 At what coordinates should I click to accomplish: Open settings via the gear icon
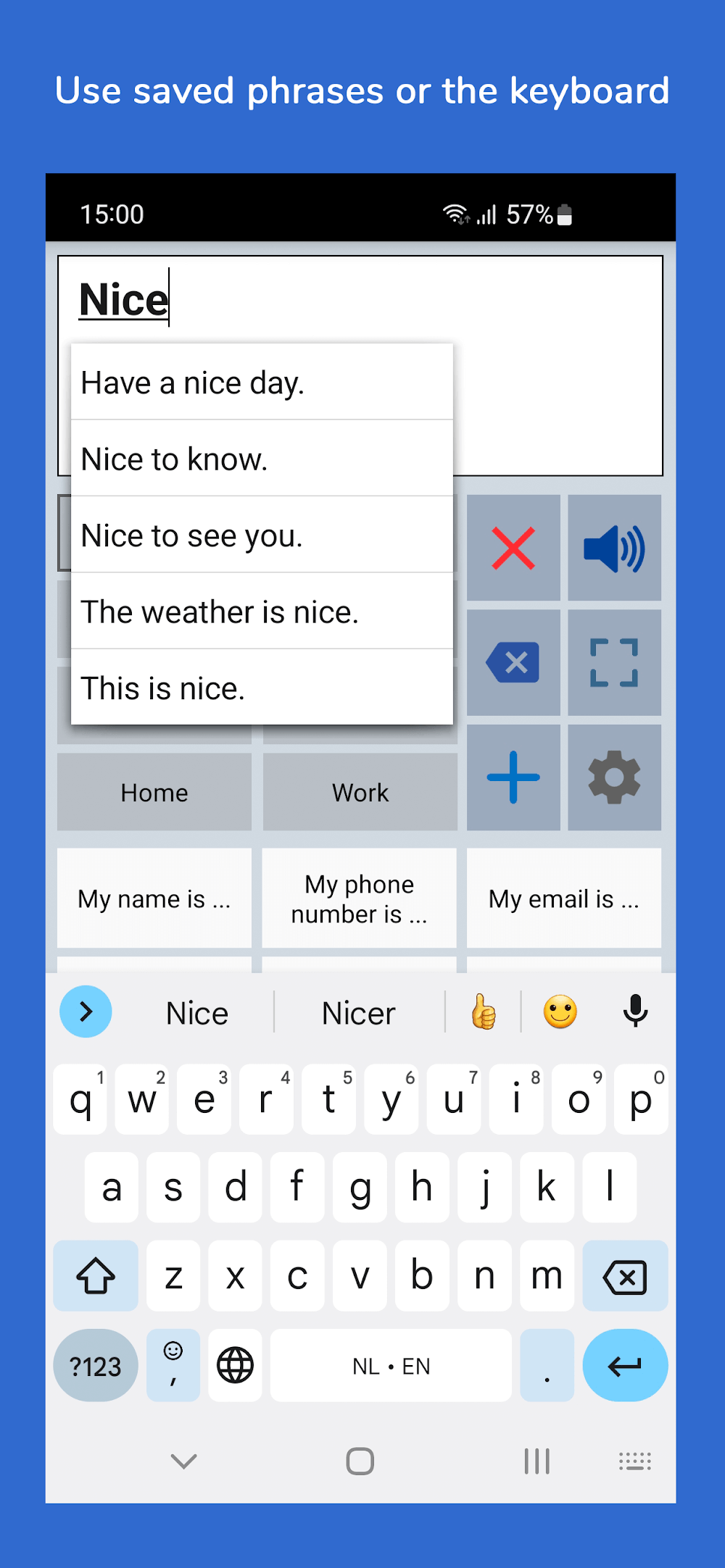(x=614, y=777)
